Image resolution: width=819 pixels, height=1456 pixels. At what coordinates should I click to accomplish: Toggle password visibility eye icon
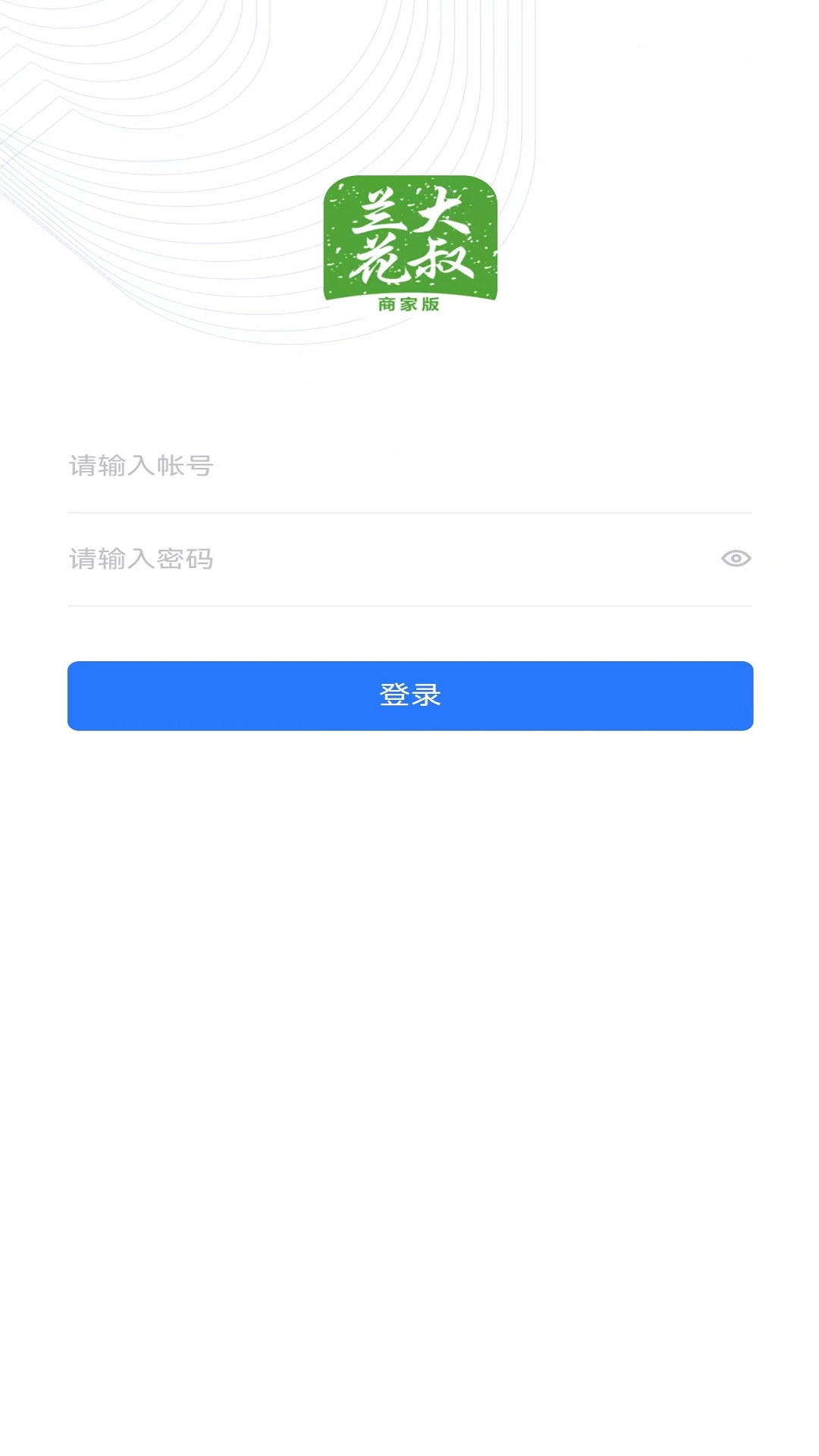736,559
